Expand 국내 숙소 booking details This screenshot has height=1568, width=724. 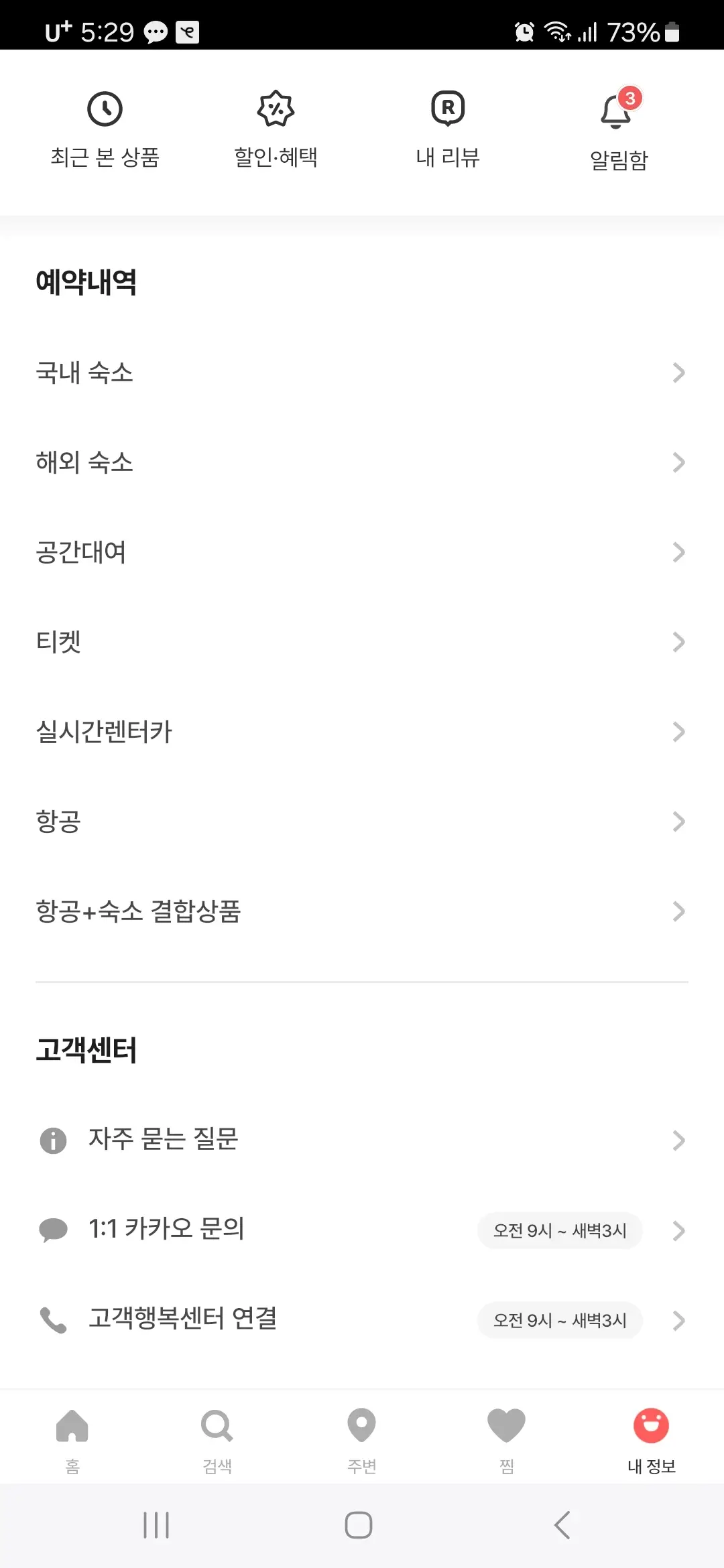point(362,373)
